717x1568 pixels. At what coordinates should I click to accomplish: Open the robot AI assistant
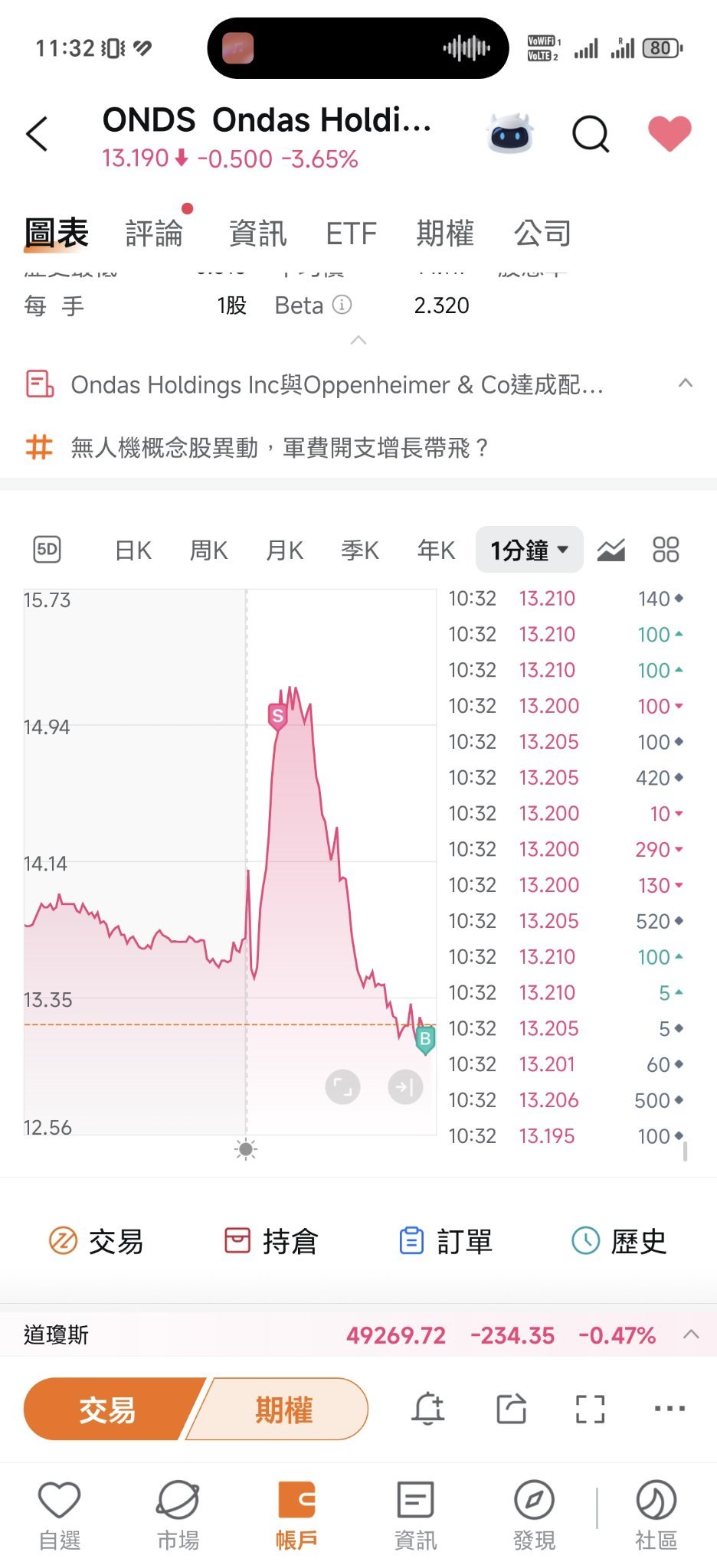point(510,134)
